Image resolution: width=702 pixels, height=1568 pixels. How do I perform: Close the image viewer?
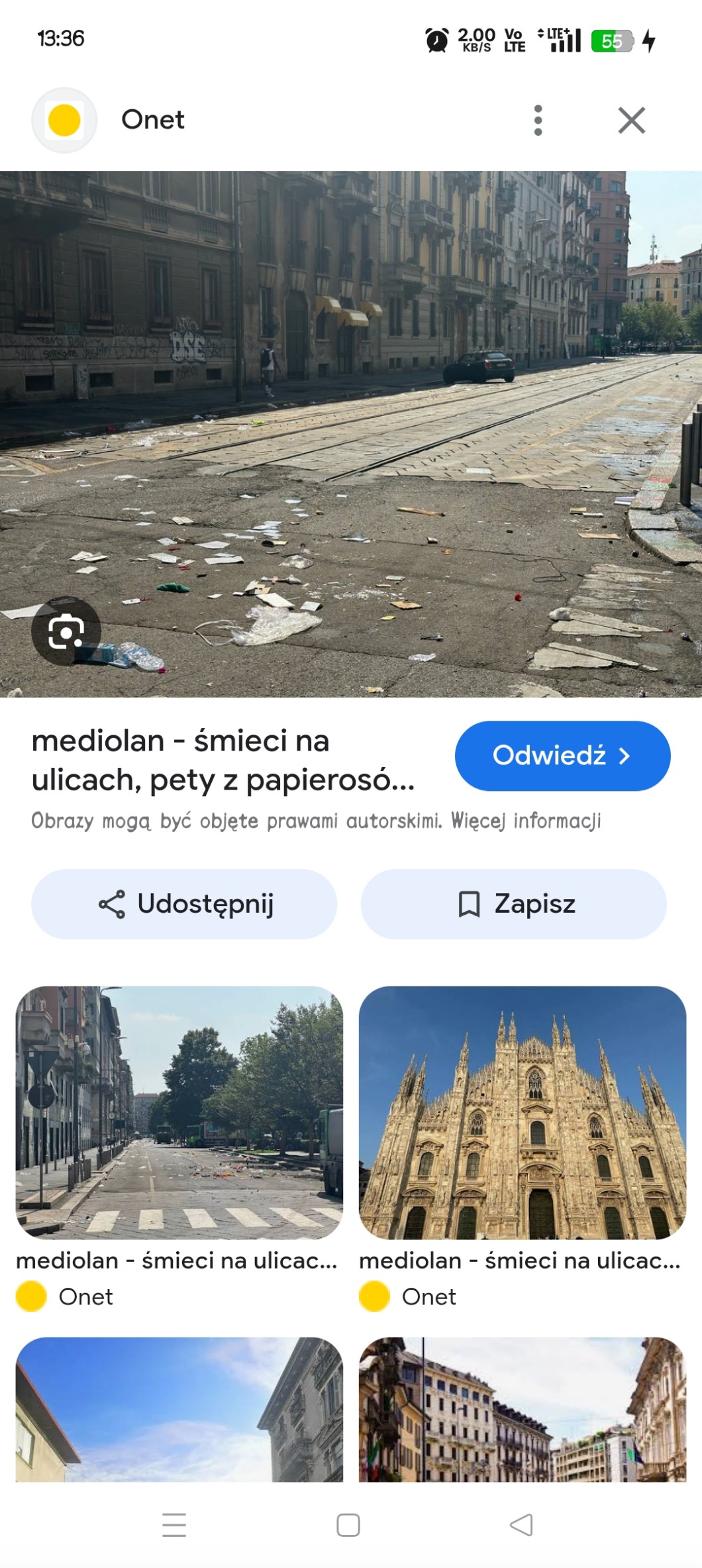click(x=631, y=121)
